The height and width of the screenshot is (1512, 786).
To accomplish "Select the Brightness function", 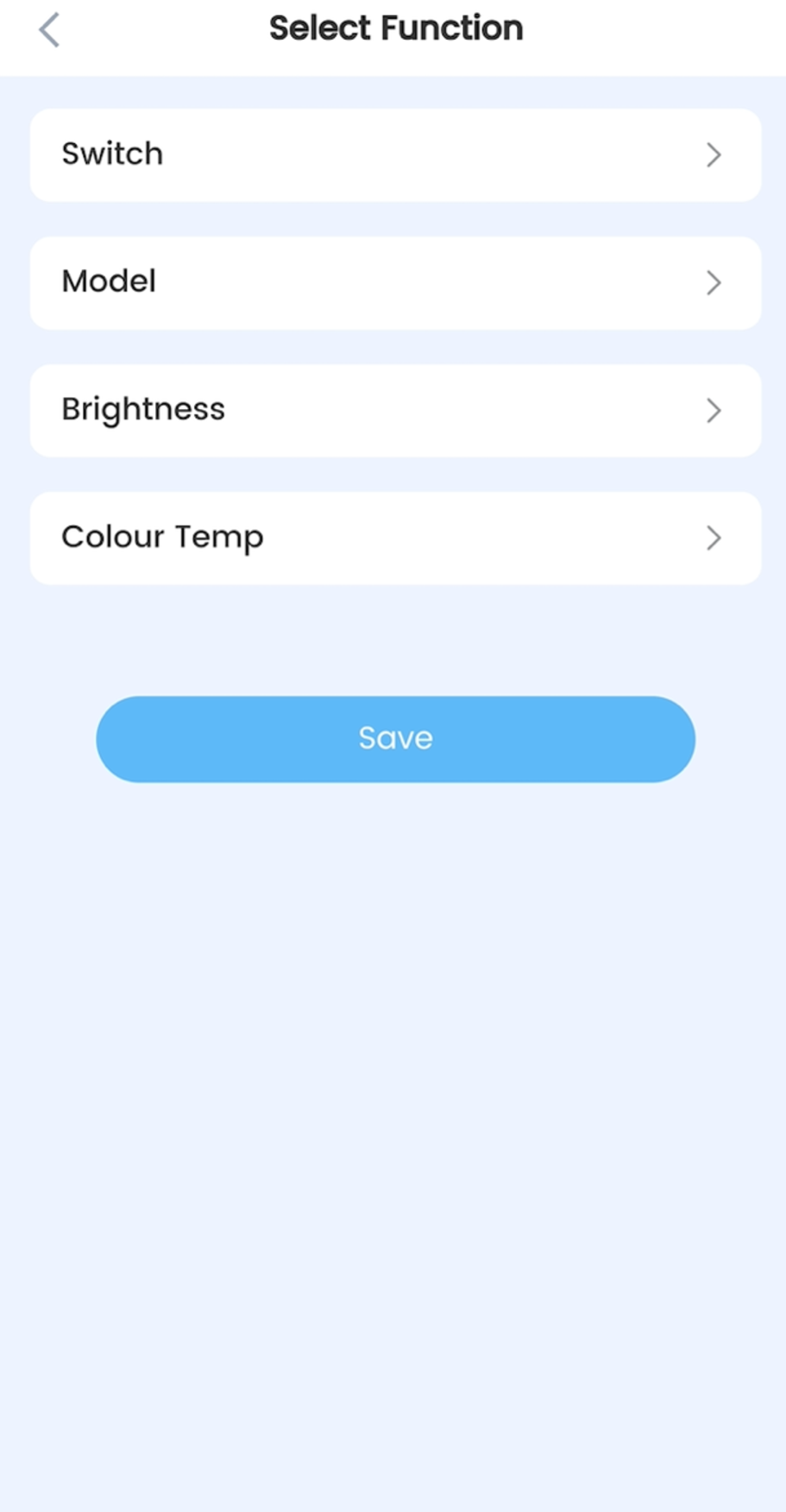I will click(395, 411).
